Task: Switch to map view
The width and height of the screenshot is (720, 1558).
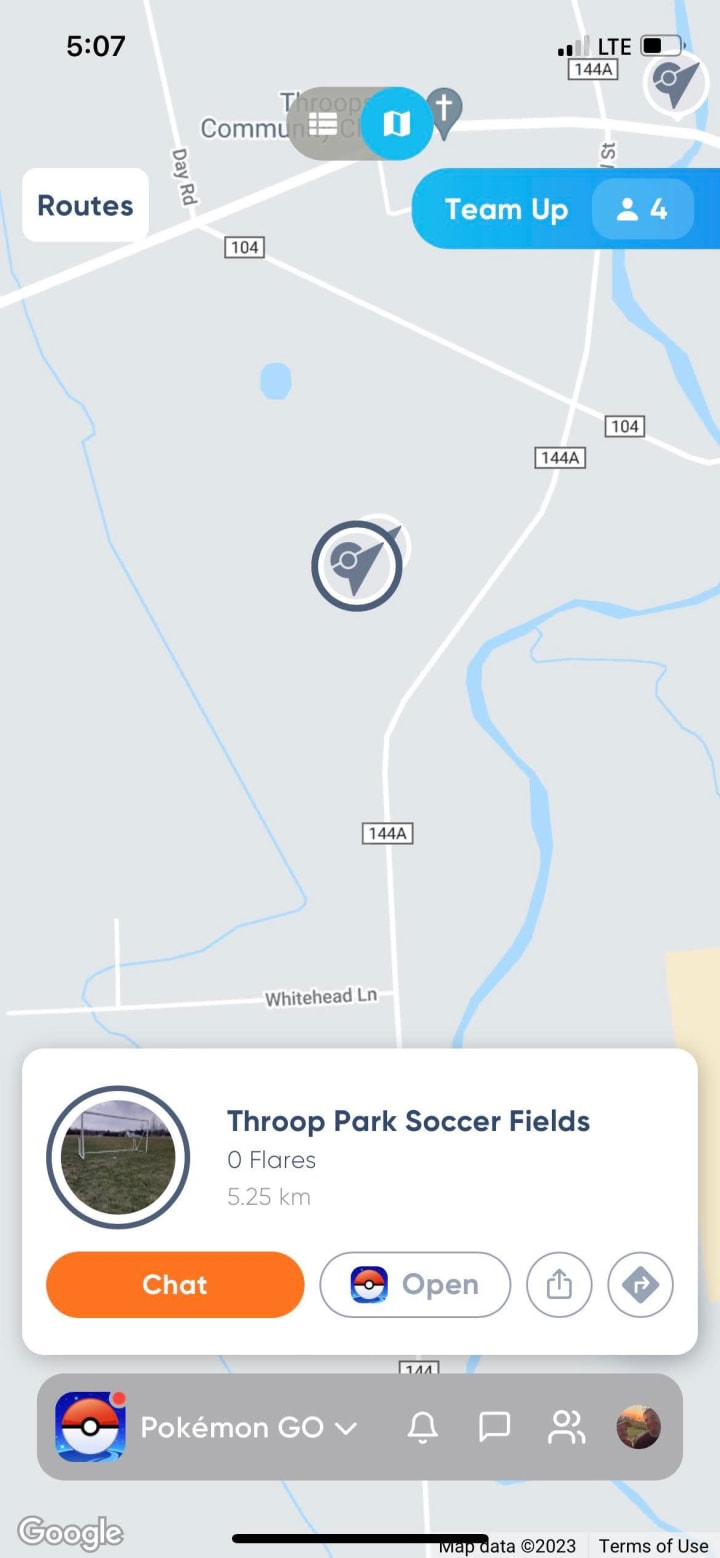Action: [x=397, y=124]
